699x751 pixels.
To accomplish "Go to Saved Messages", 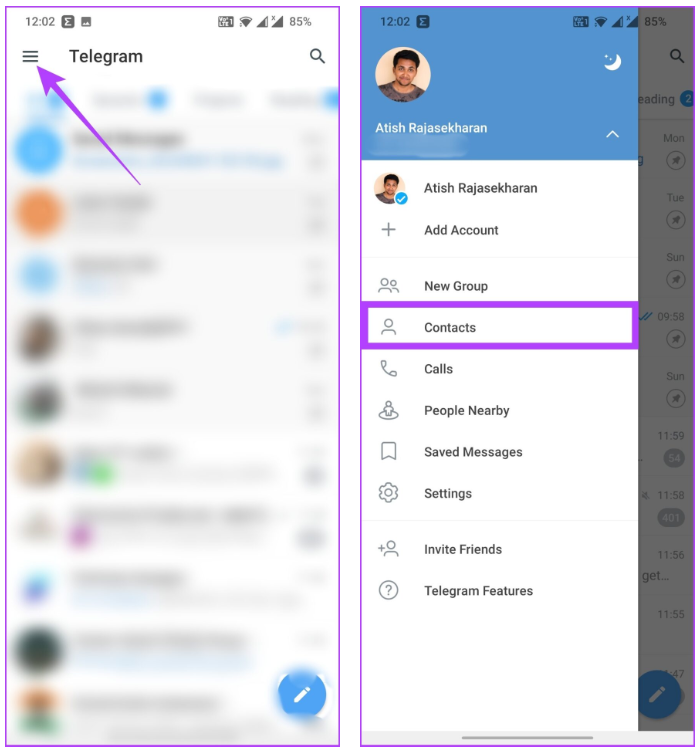I will point(472,452).
